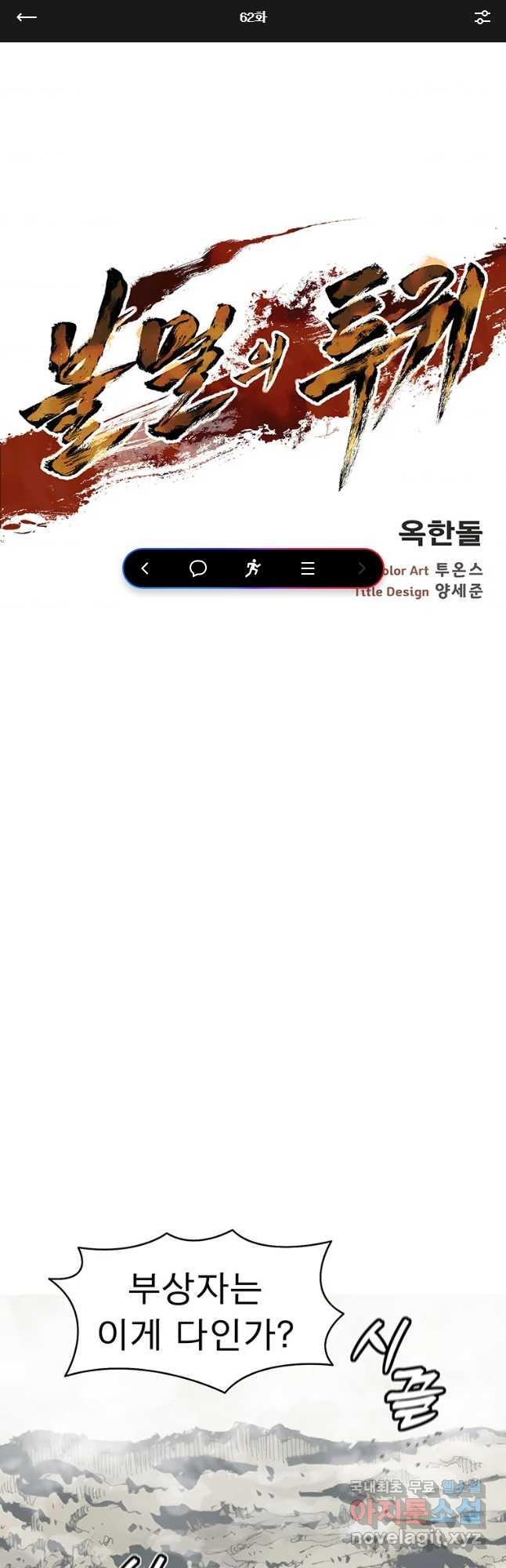Open viewer settings sliders icon
The height and width of the screenshot is (1568, 506).
coord(482,17)
